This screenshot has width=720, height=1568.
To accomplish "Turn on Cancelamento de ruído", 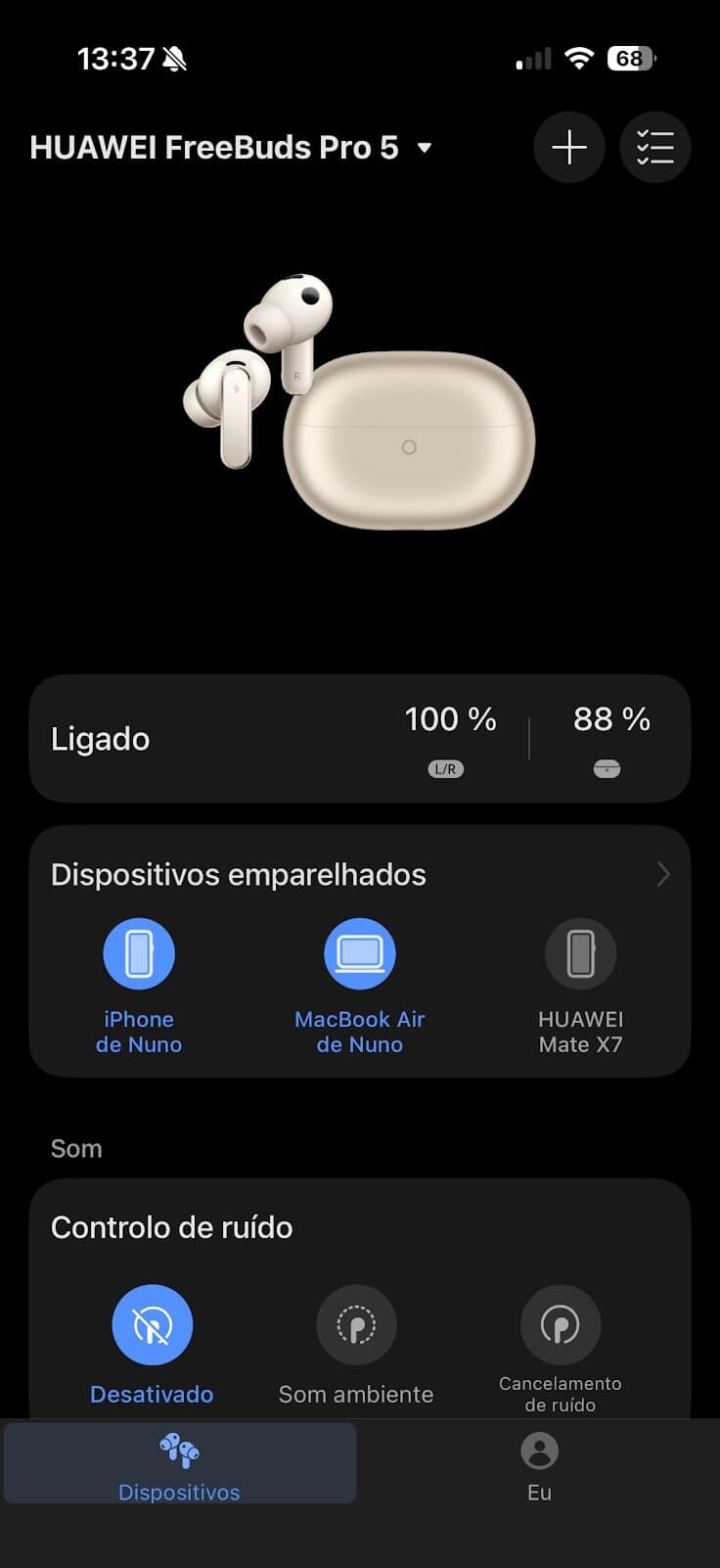I will 560,1325.
